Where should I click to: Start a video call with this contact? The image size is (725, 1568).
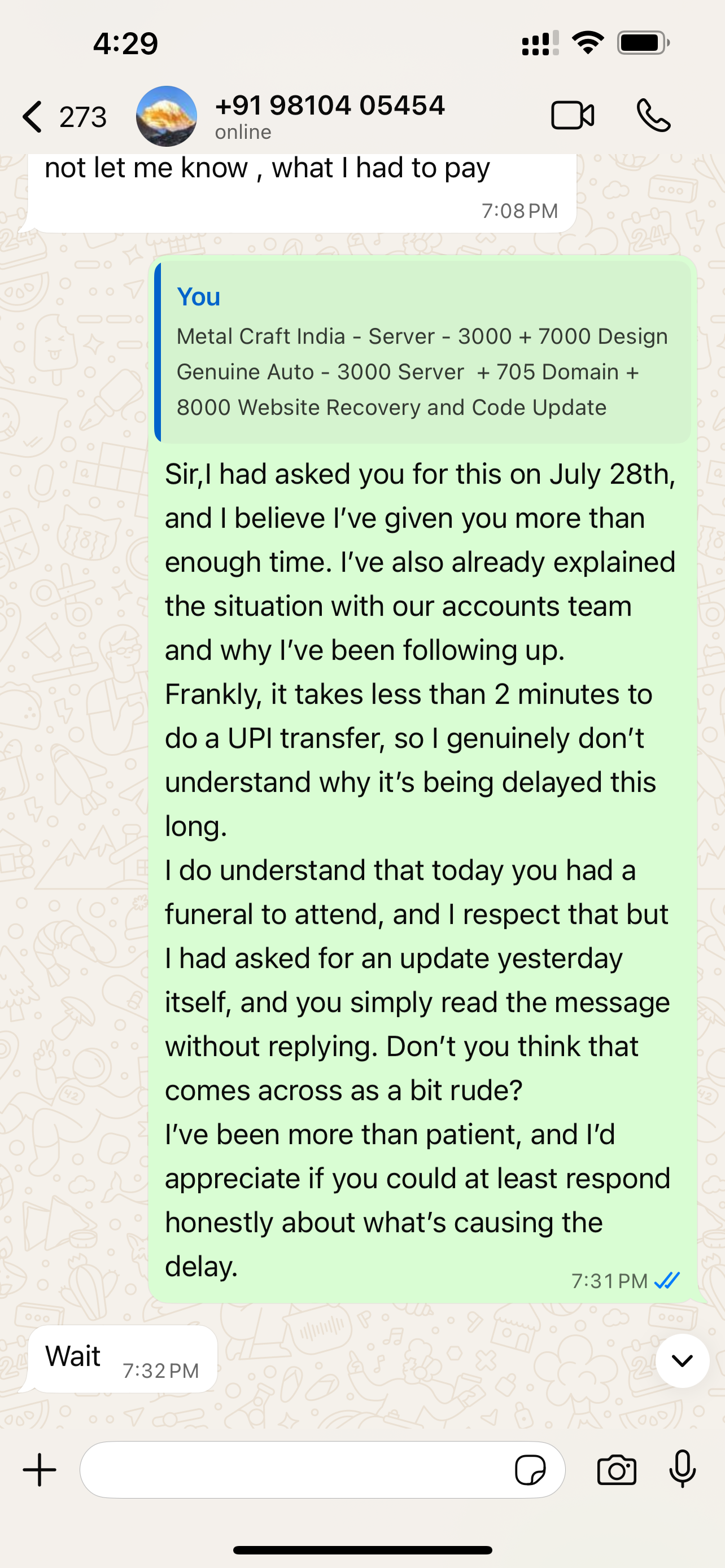coord(572,116)
